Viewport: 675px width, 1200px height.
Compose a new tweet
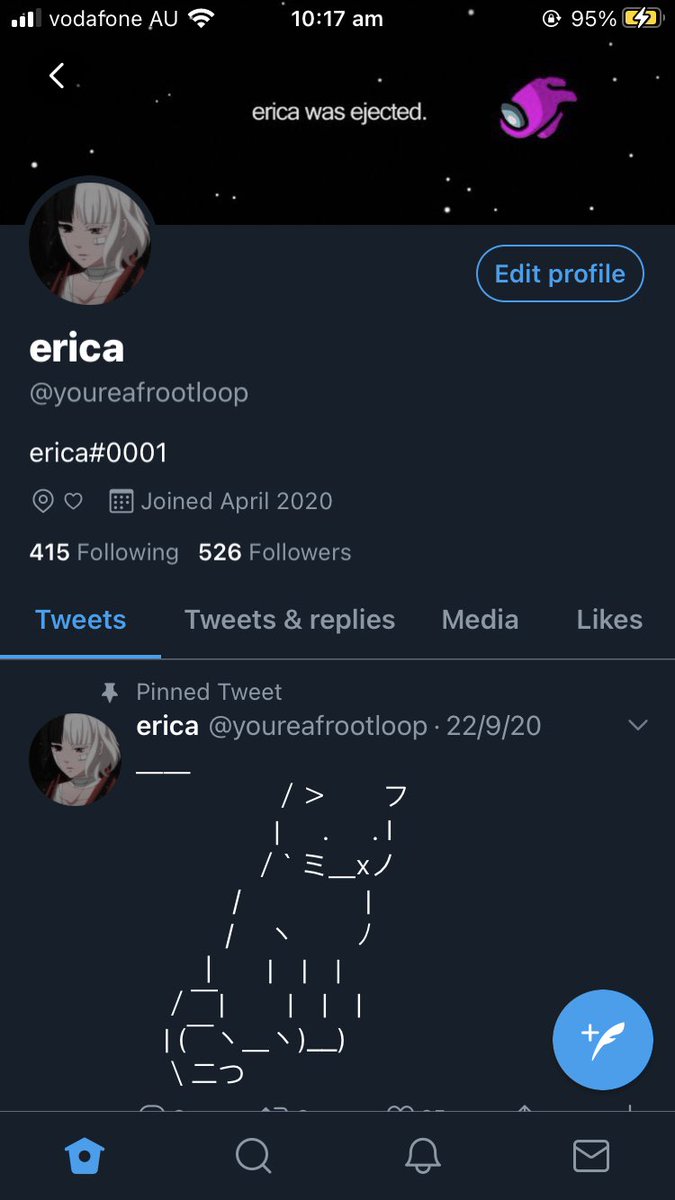coord(602,1040)
